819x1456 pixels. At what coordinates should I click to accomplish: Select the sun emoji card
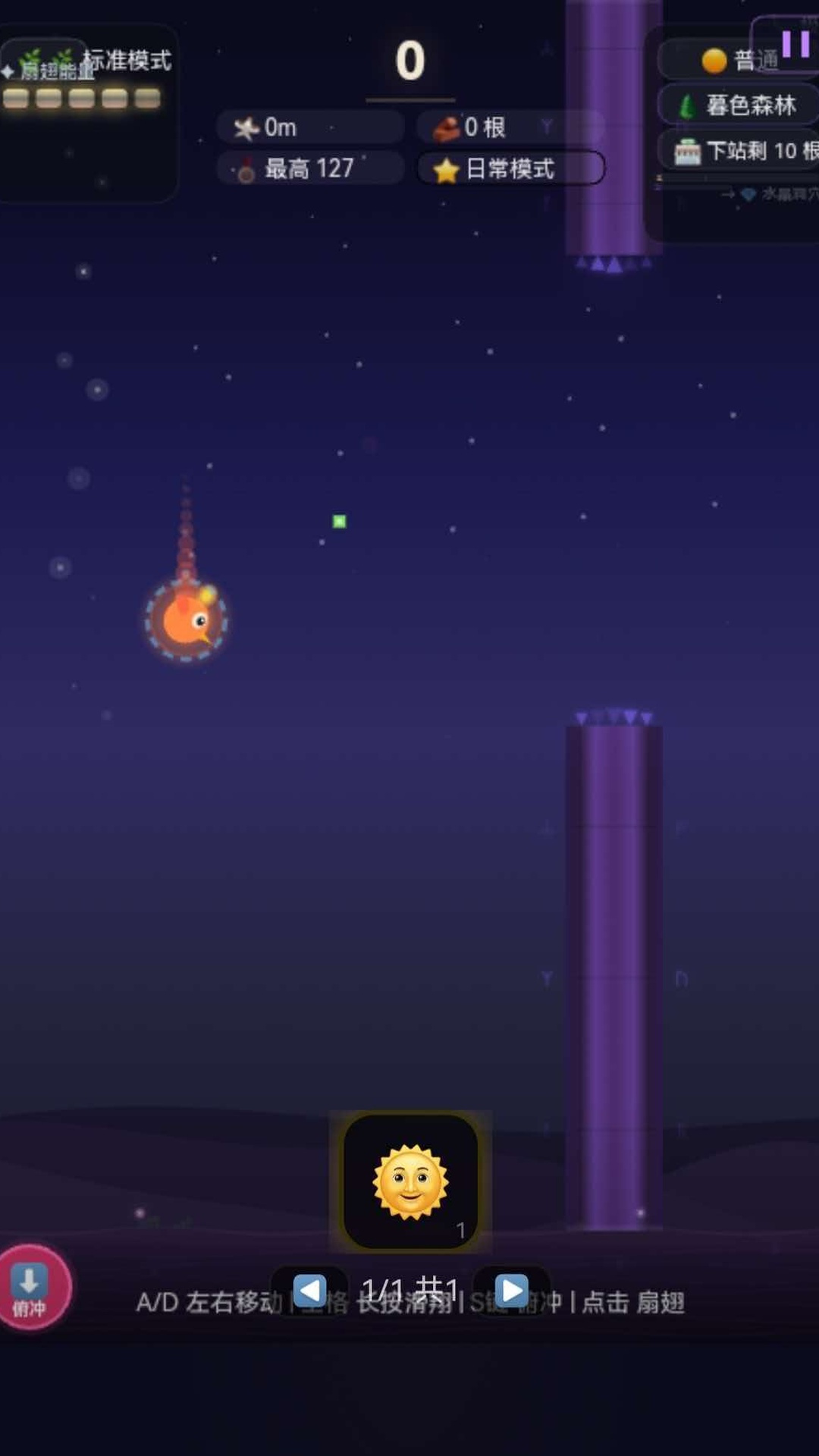pyautogui.click(x=410, y=1181)
